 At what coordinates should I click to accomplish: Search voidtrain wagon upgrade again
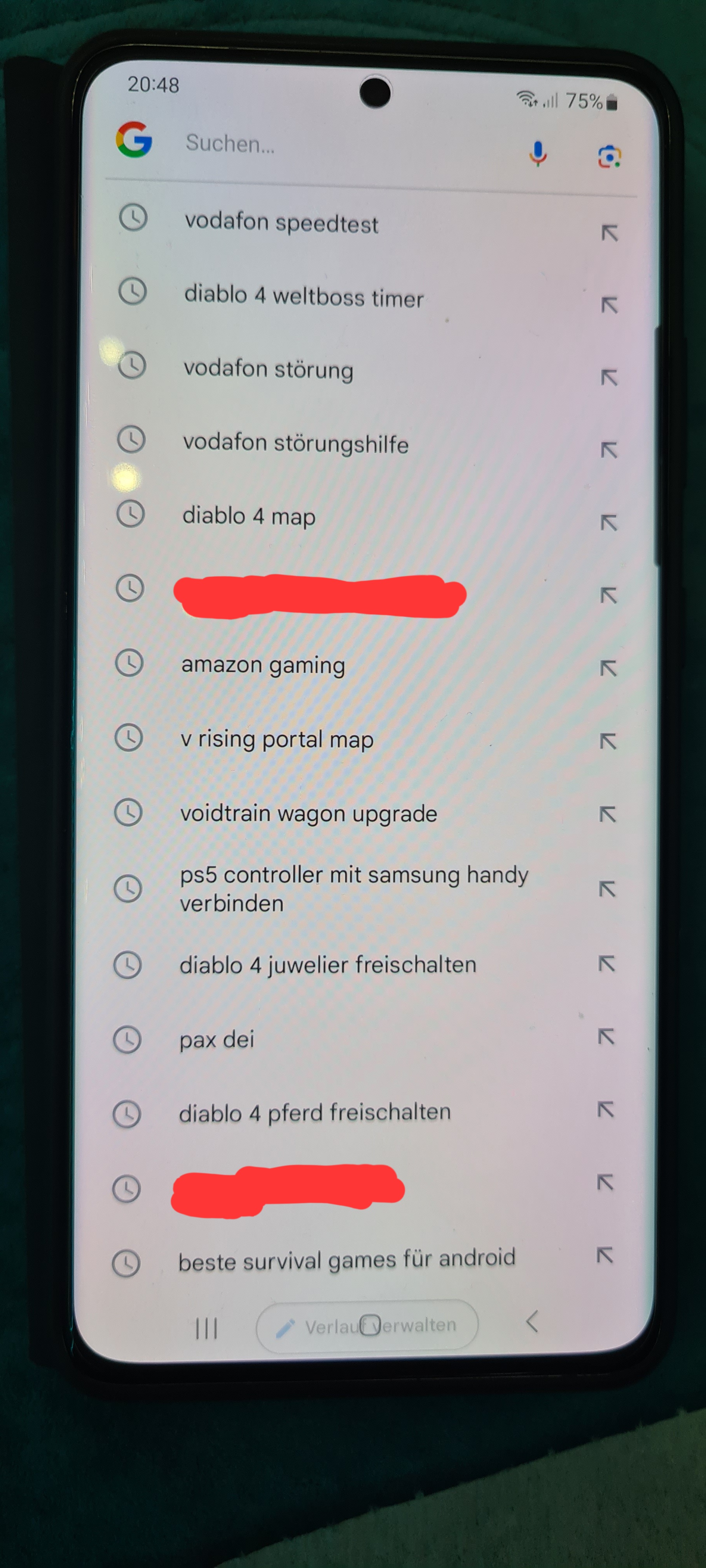(x=308, y=814)
